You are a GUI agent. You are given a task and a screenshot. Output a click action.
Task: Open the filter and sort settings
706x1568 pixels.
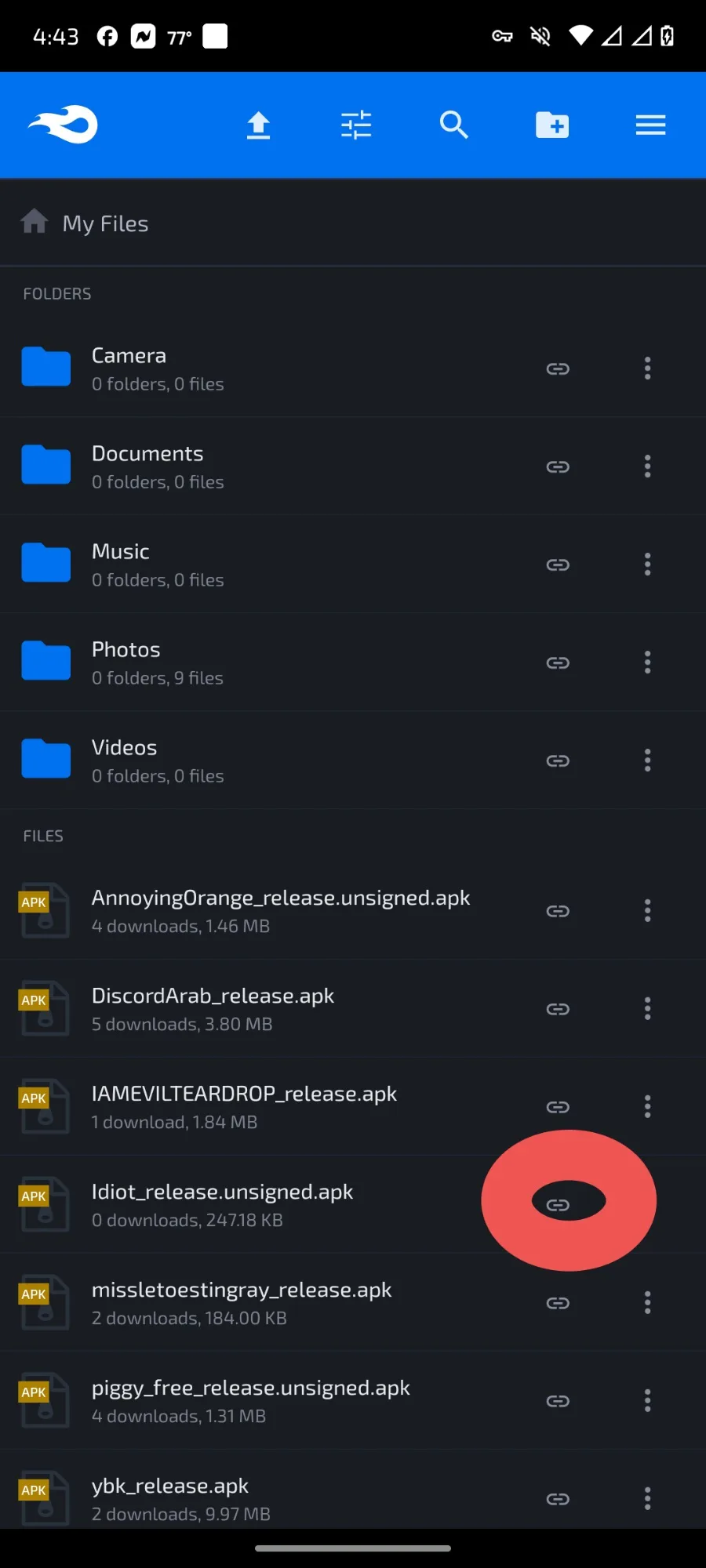[356, 125]
